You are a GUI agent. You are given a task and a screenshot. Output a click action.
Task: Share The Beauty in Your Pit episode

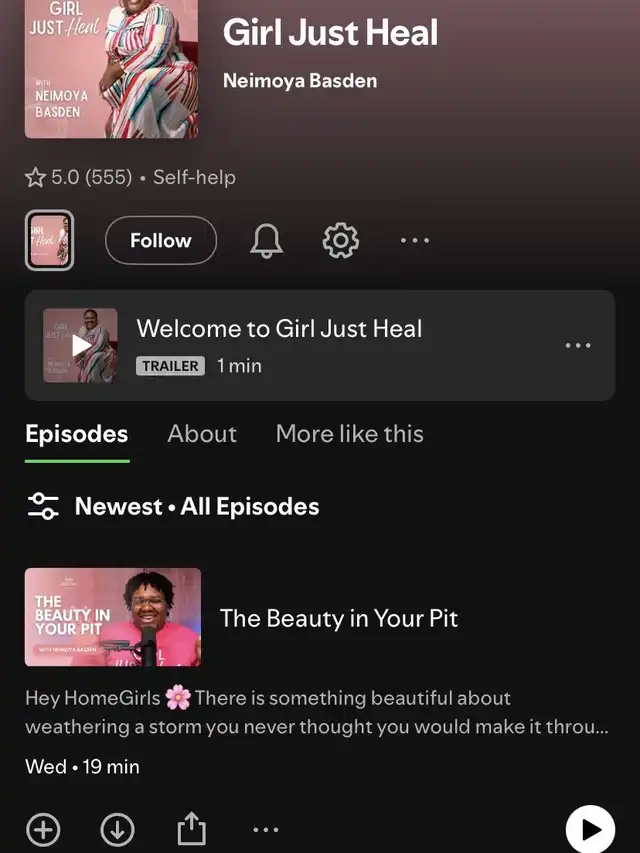(190, 830)
